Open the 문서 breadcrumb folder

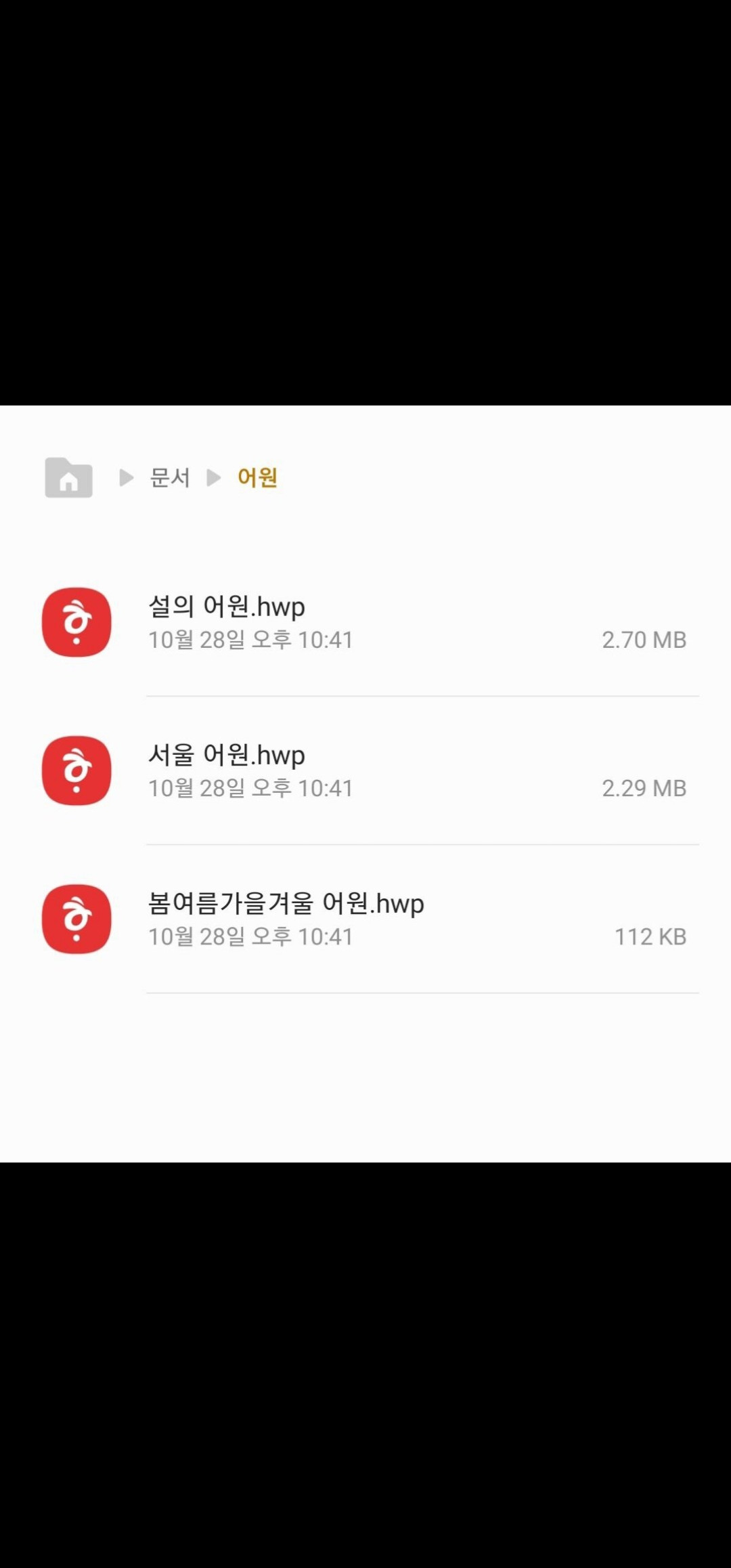click(x=169, y=478)
